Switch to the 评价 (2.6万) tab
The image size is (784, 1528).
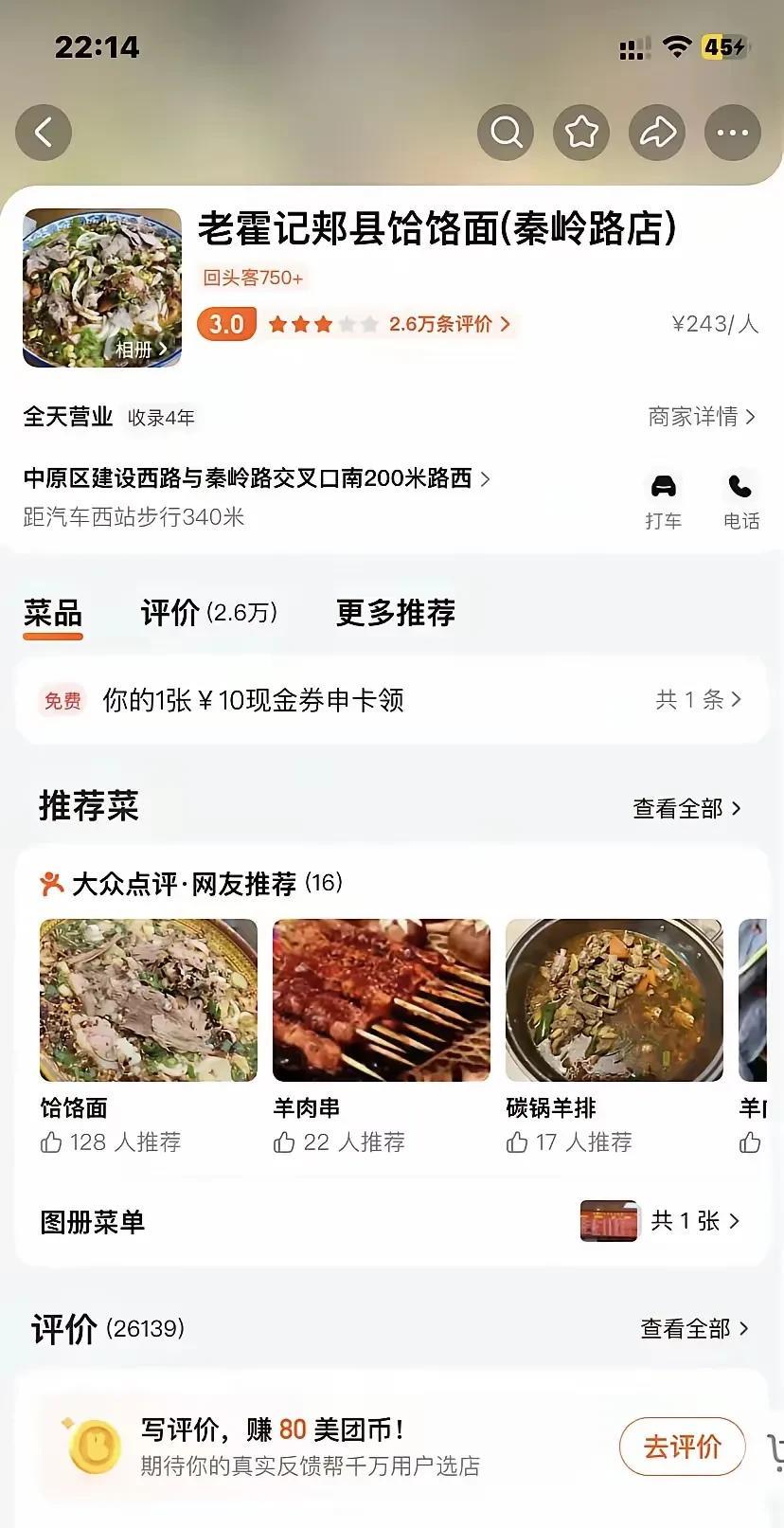point(208,613)
